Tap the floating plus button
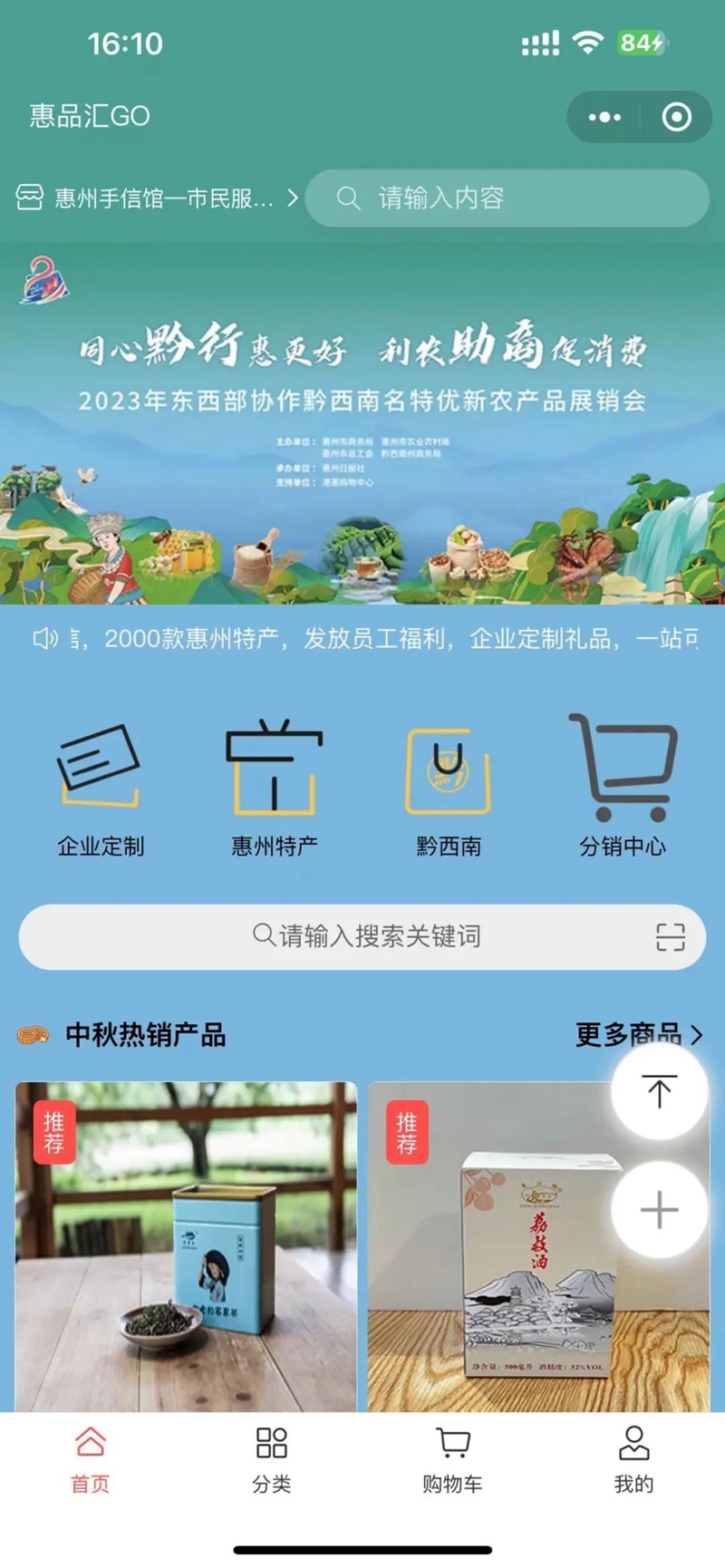The image size is (725, 1568). 659,1210
